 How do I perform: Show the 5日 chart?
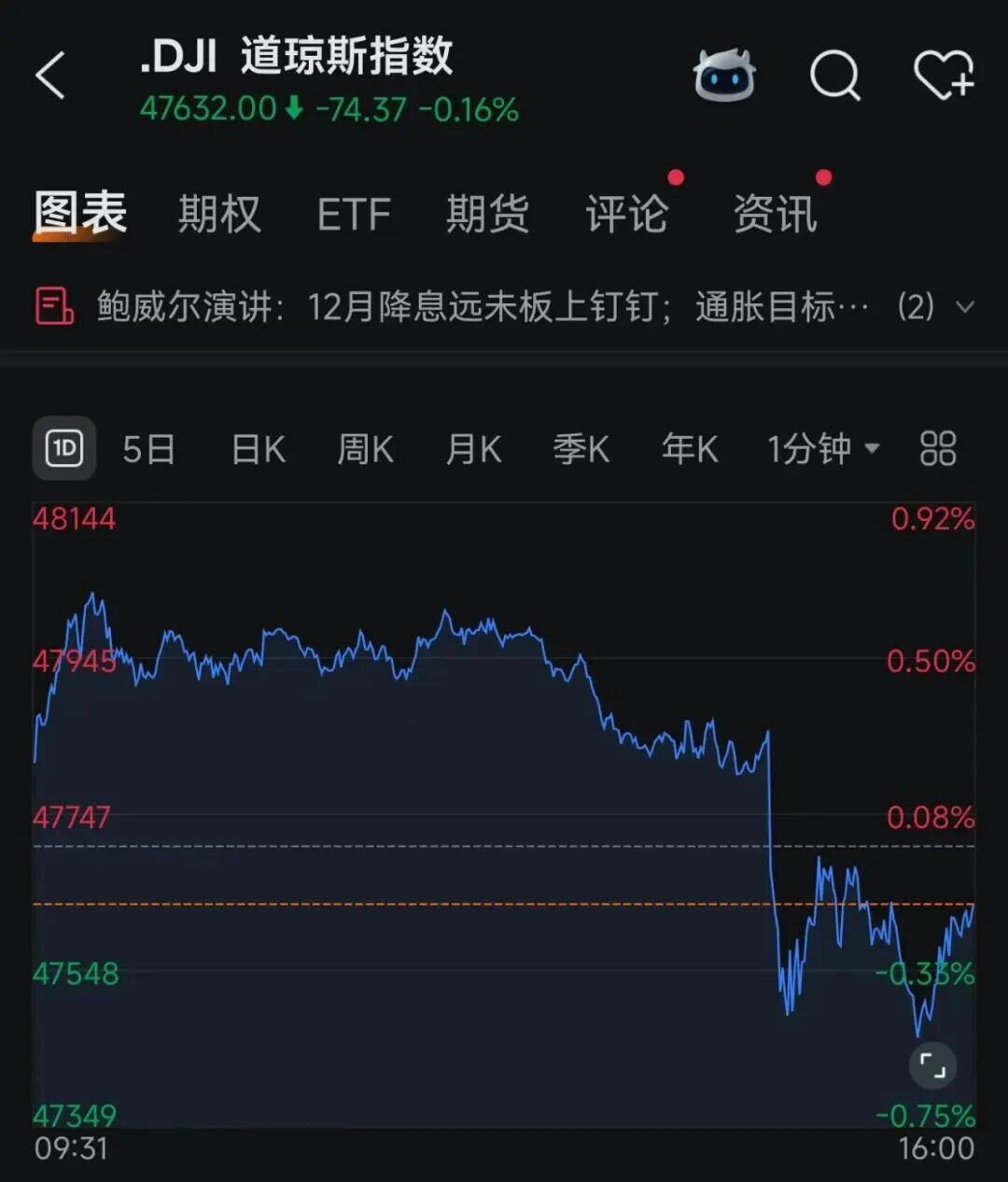tap(149, 449)
